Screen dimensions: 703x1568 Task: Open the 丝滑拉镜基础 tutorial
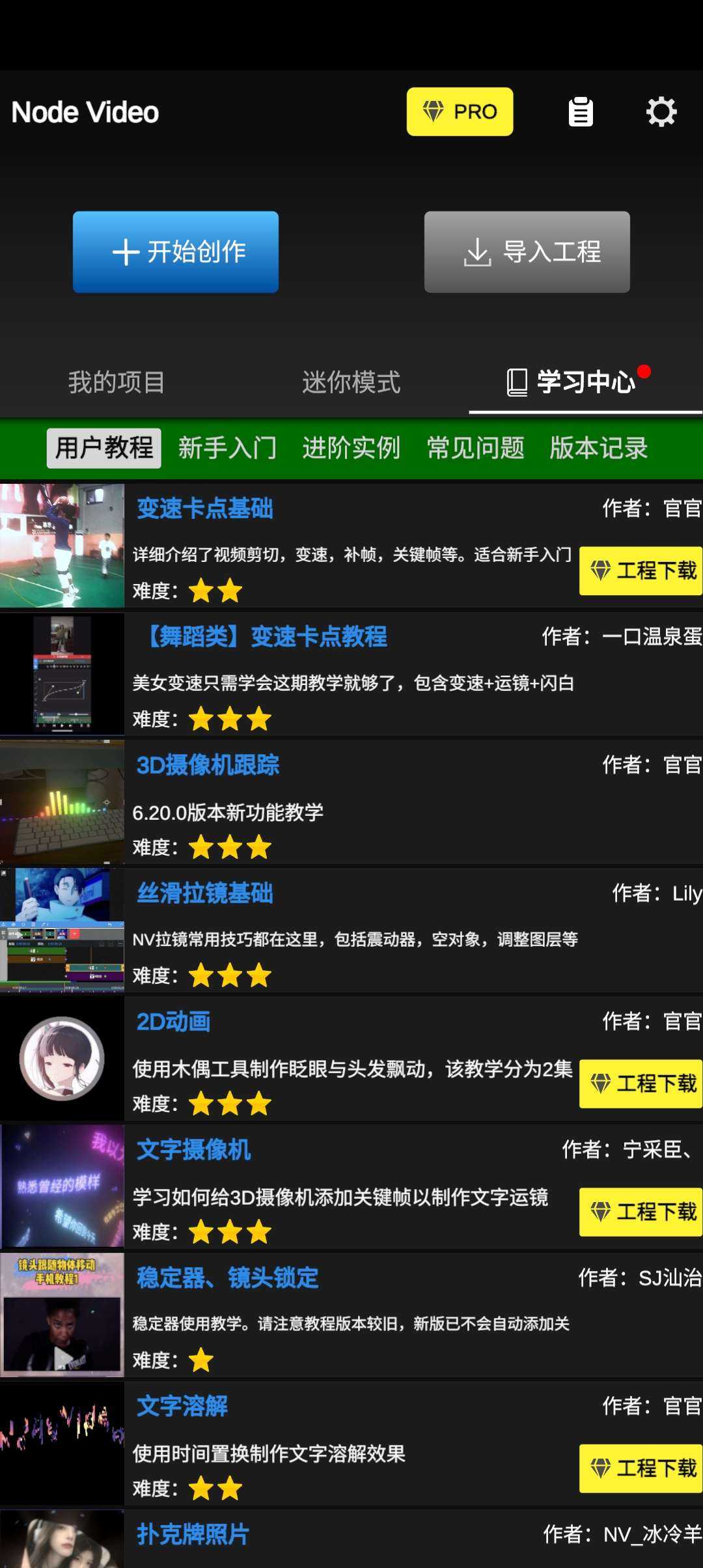click(351, 931)
